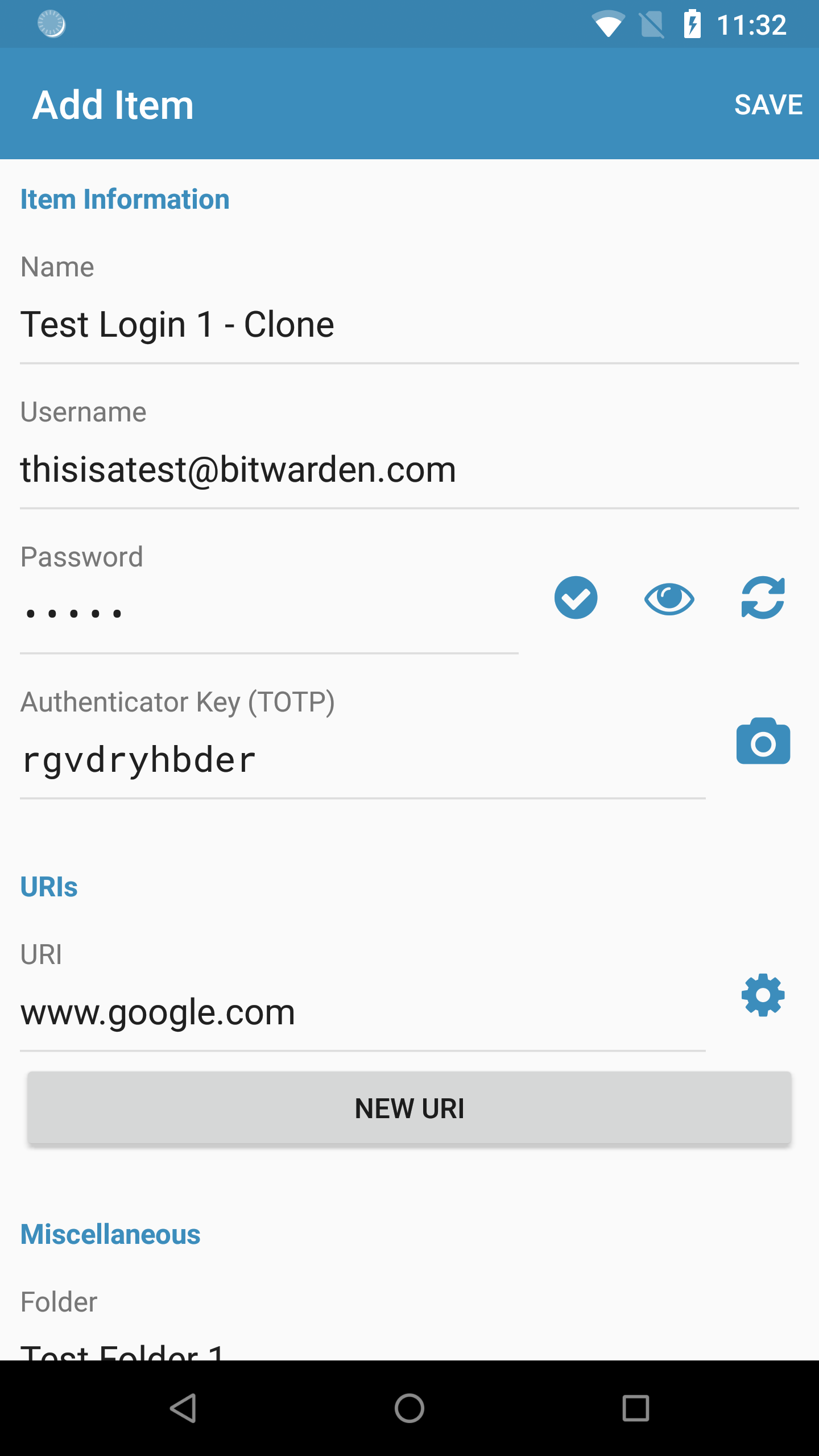The image size is (819, 1456).
Task: Go back with system back button
Action: coord(183,1408)
